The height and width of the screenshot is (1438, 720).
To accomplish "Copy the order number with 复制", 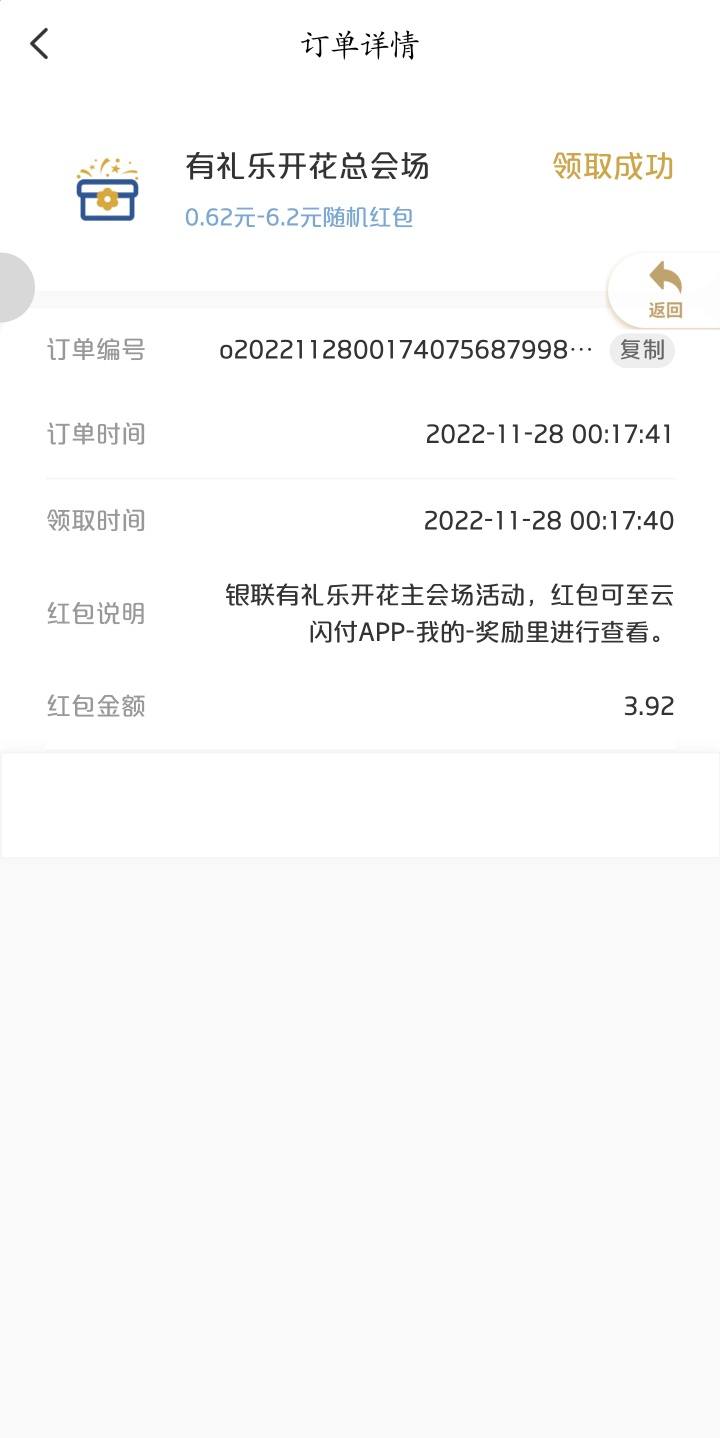I will [x=642, y=350].
